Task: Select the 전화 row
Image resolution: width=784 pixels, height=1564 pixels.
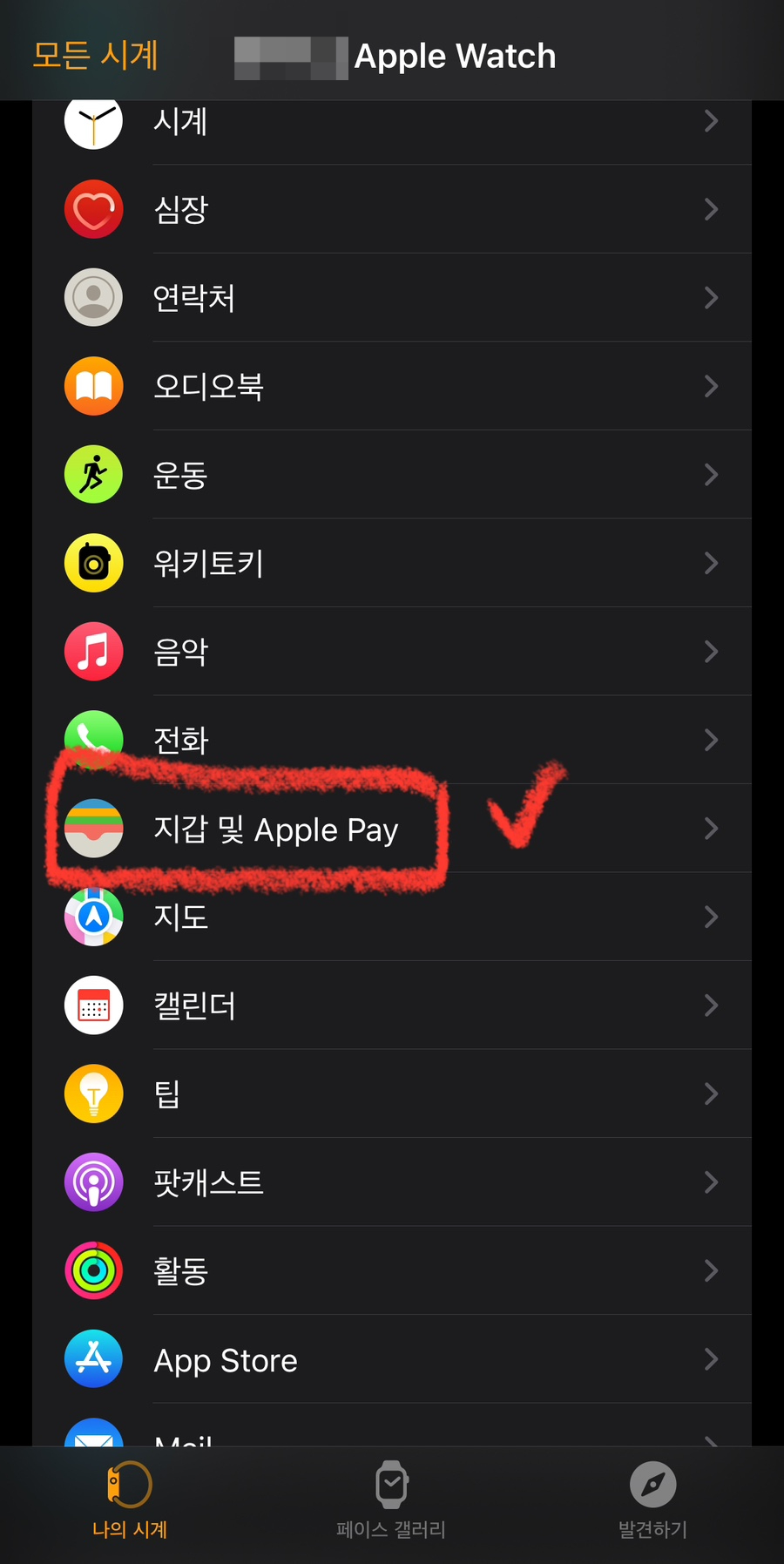Action: click(392, 740)
